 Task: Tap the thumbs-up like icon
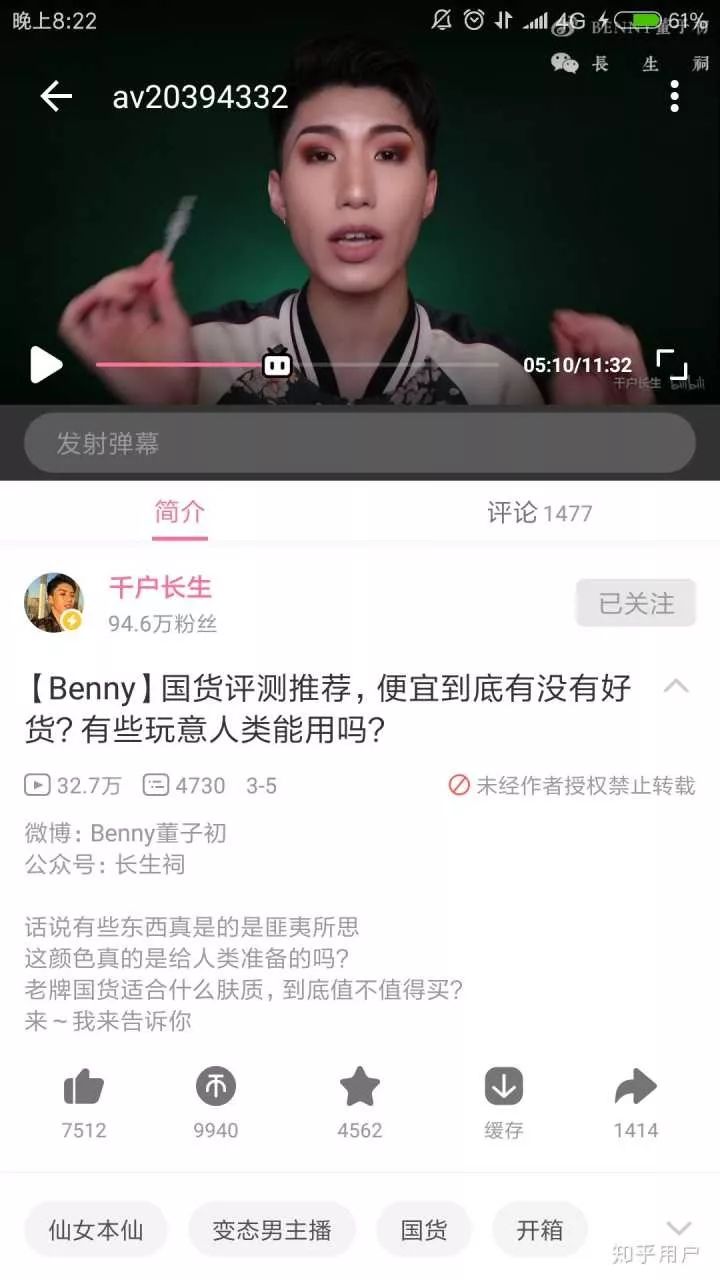(x=84, y=1086)
